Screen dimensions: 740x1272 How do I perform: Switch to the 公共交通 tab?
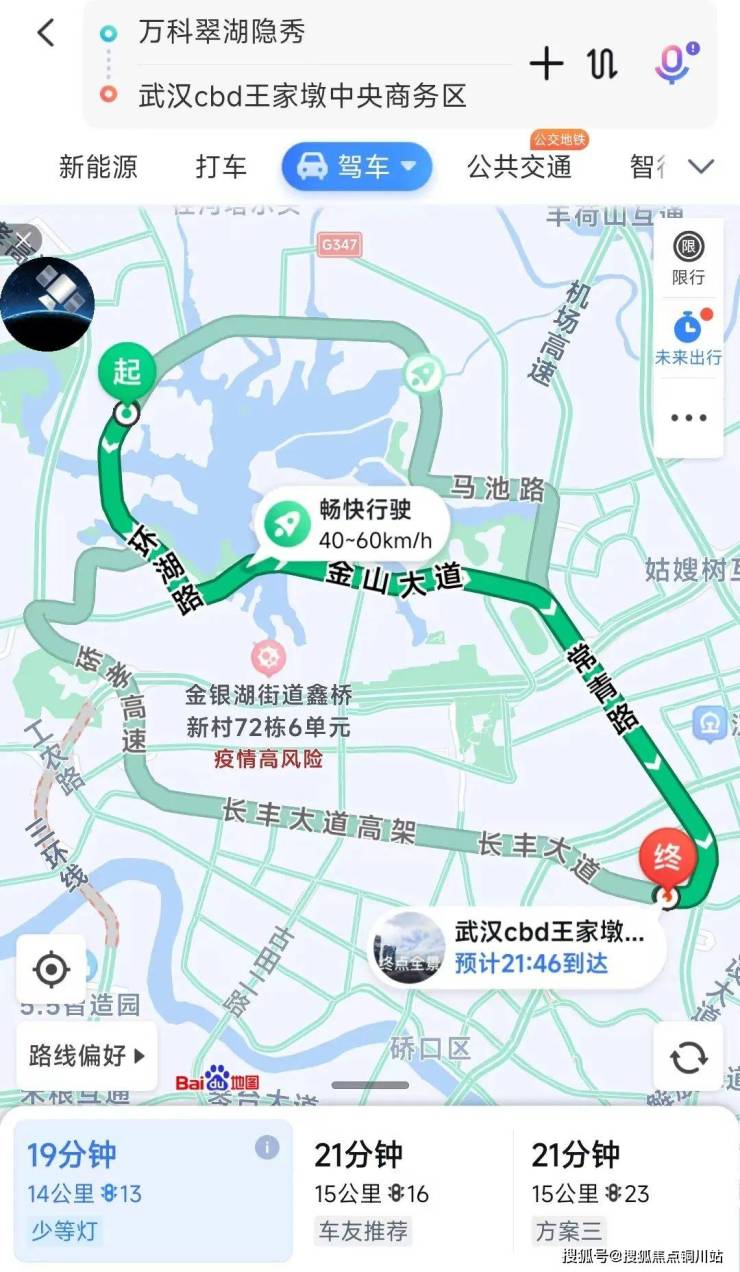pos(519,166)
